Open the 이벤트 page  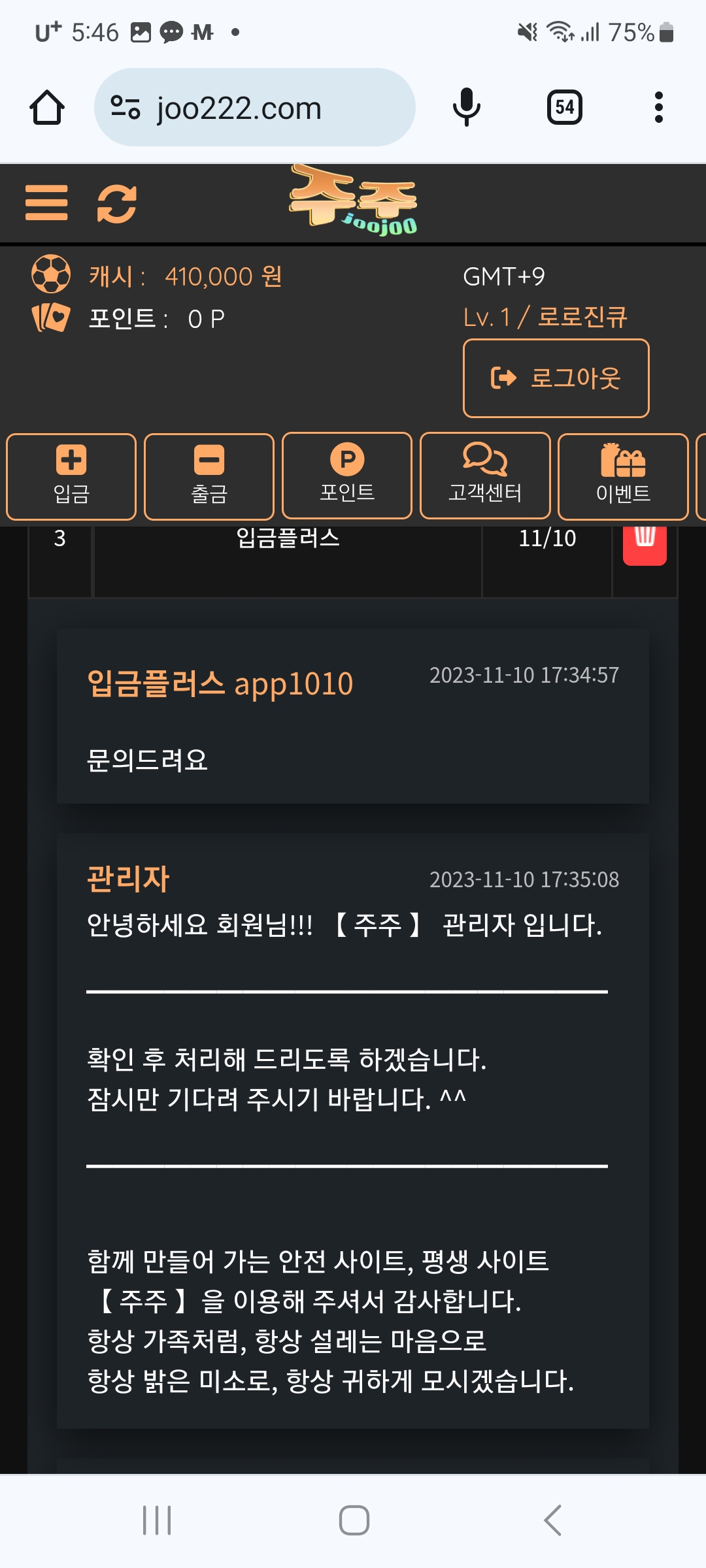623,476
